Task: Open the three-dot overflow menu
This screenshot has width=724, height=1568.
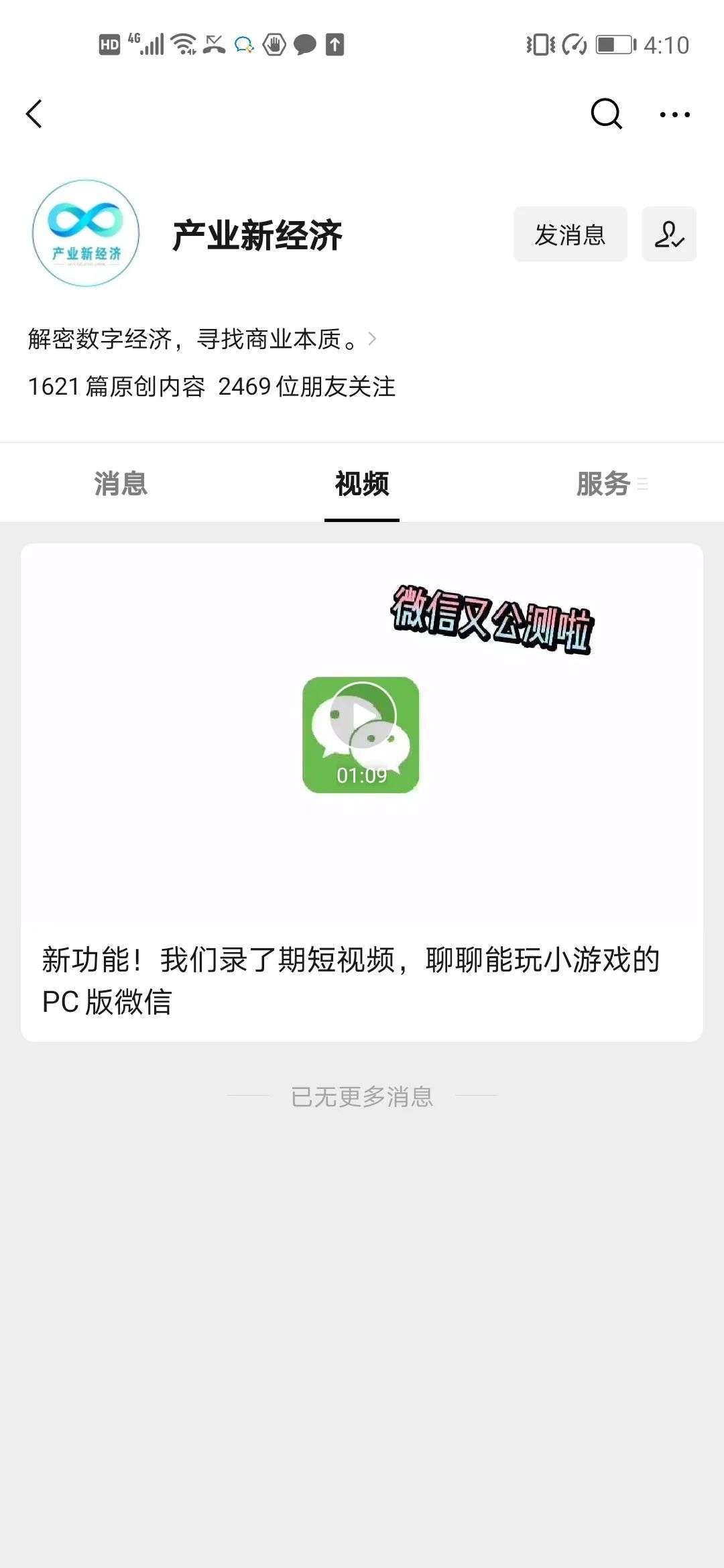Action: 674,115
